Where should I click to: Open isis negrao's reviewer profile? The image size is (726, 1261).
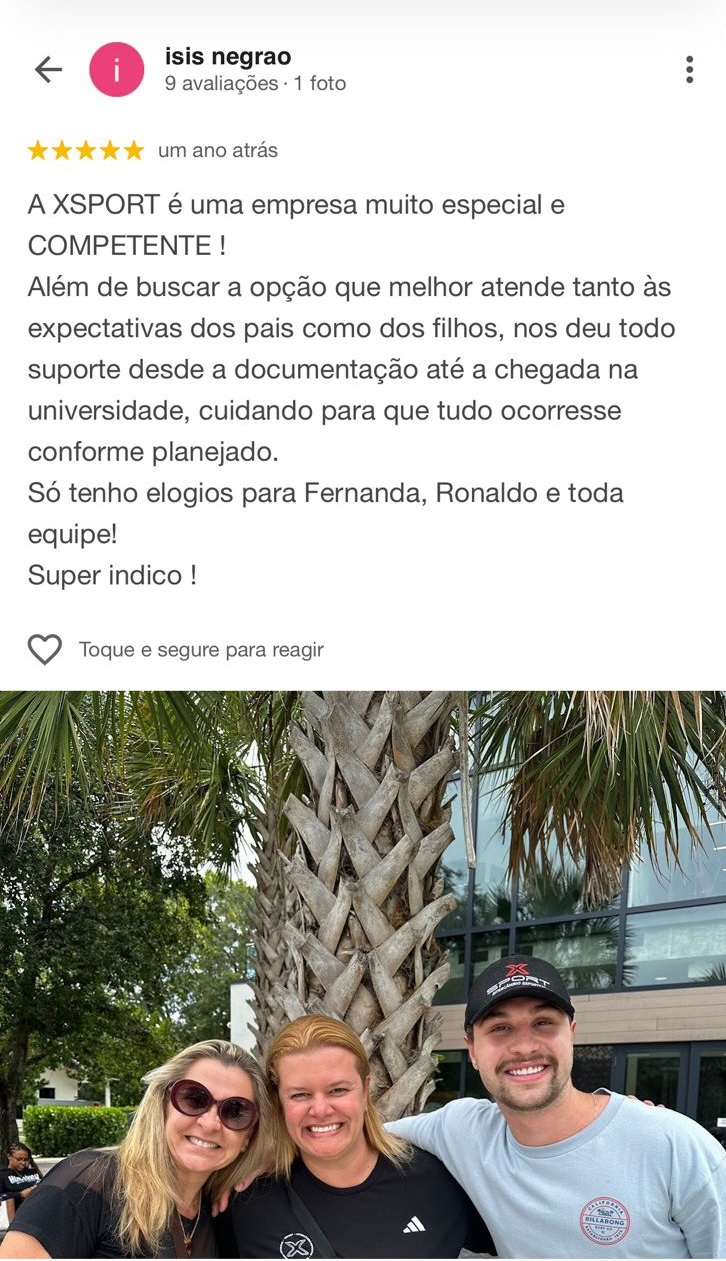pyautogui.click(x=227, y=58)
